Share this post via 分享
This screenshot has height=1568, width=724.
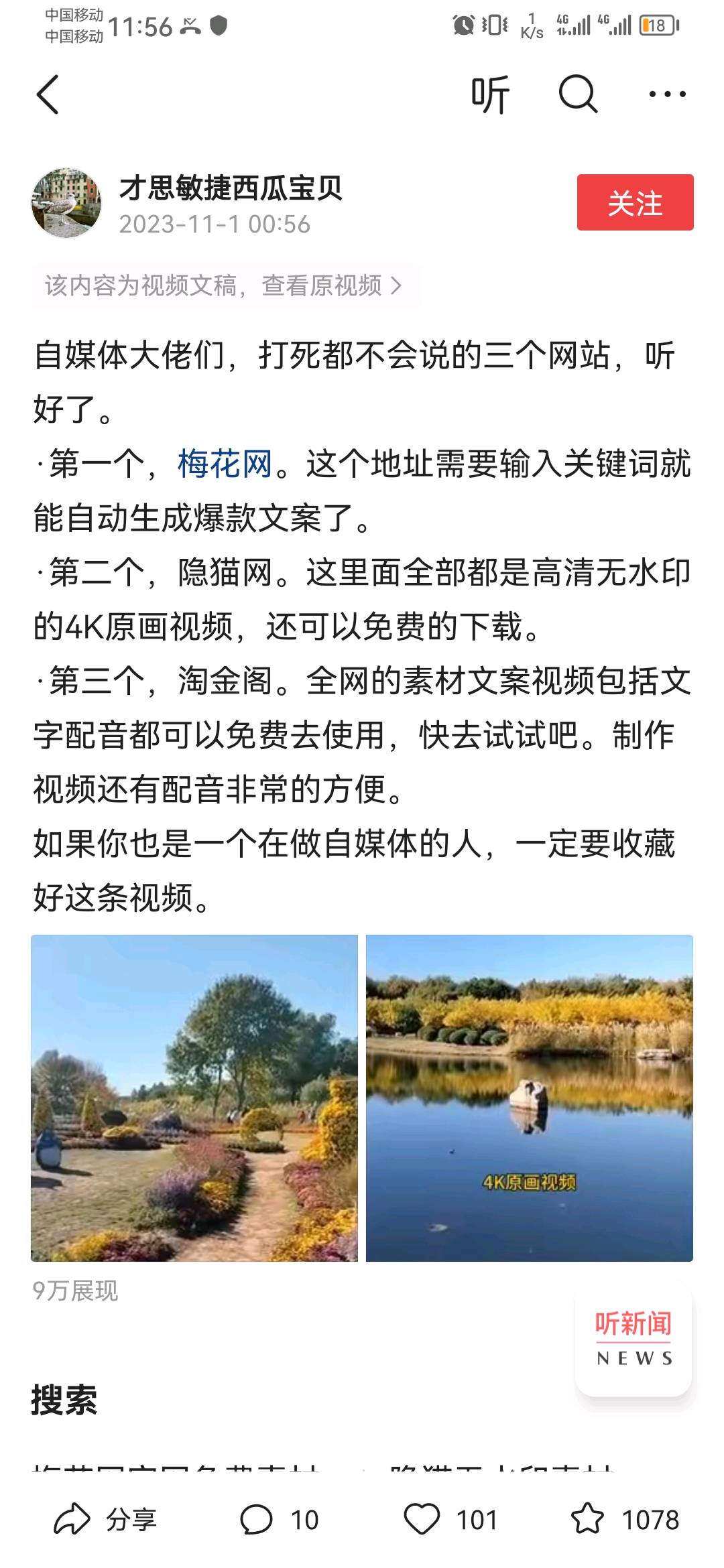106,1520
